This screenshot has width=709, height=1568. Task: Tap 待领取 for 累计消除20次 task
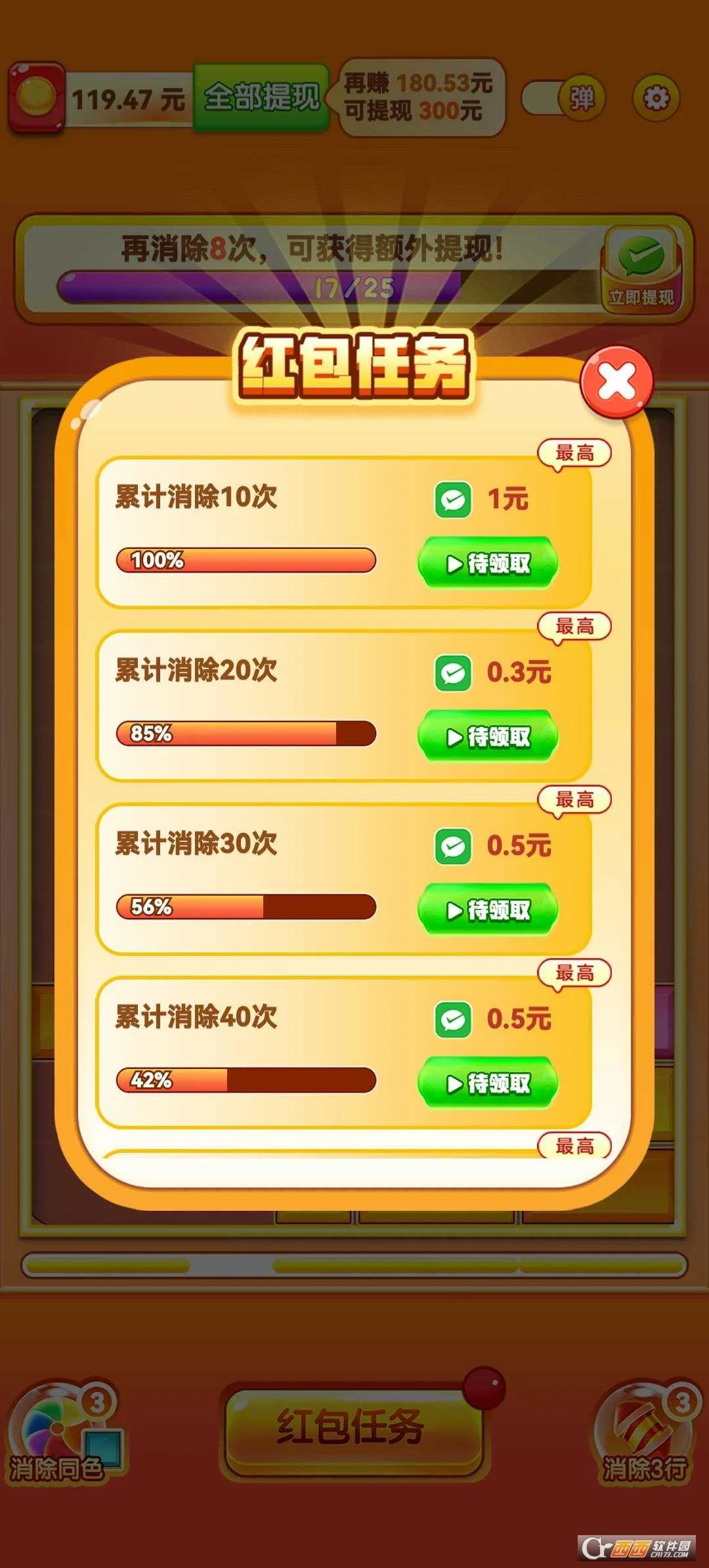coord(488,736)
